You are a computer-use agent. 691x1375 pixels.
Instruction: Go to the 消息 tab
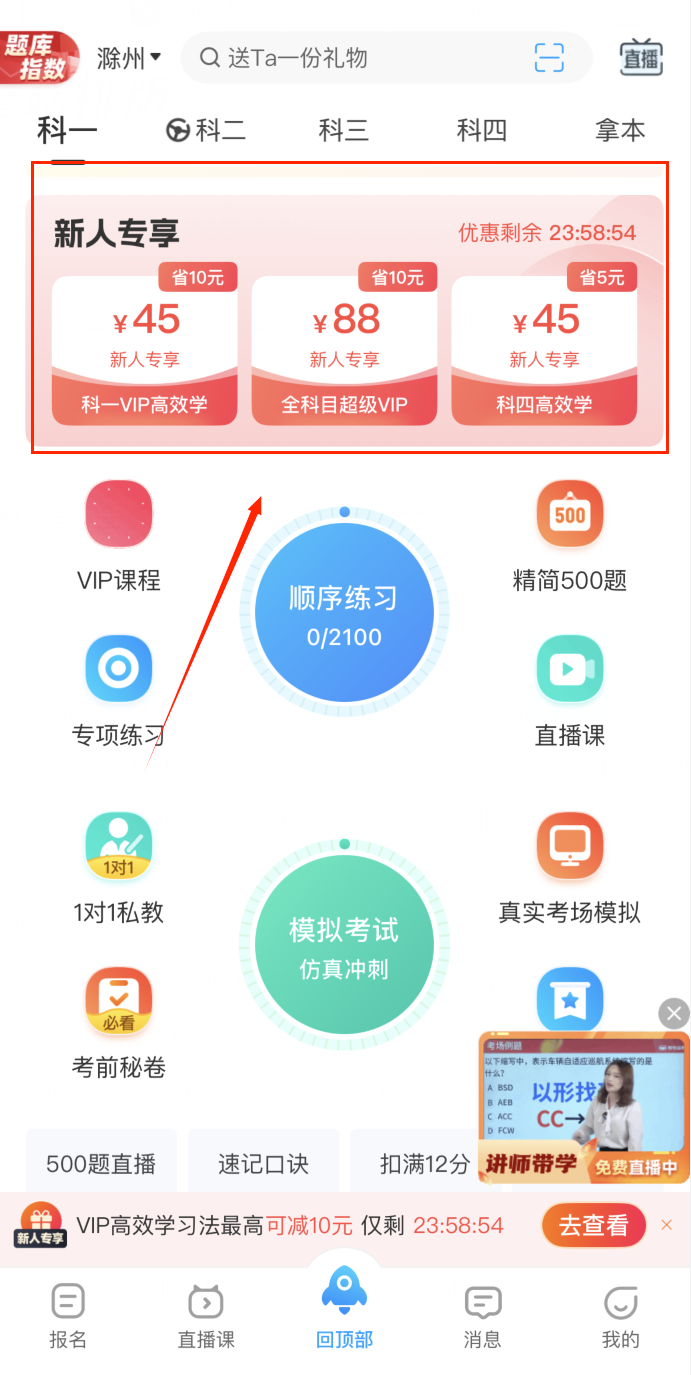click(482, 1317)
